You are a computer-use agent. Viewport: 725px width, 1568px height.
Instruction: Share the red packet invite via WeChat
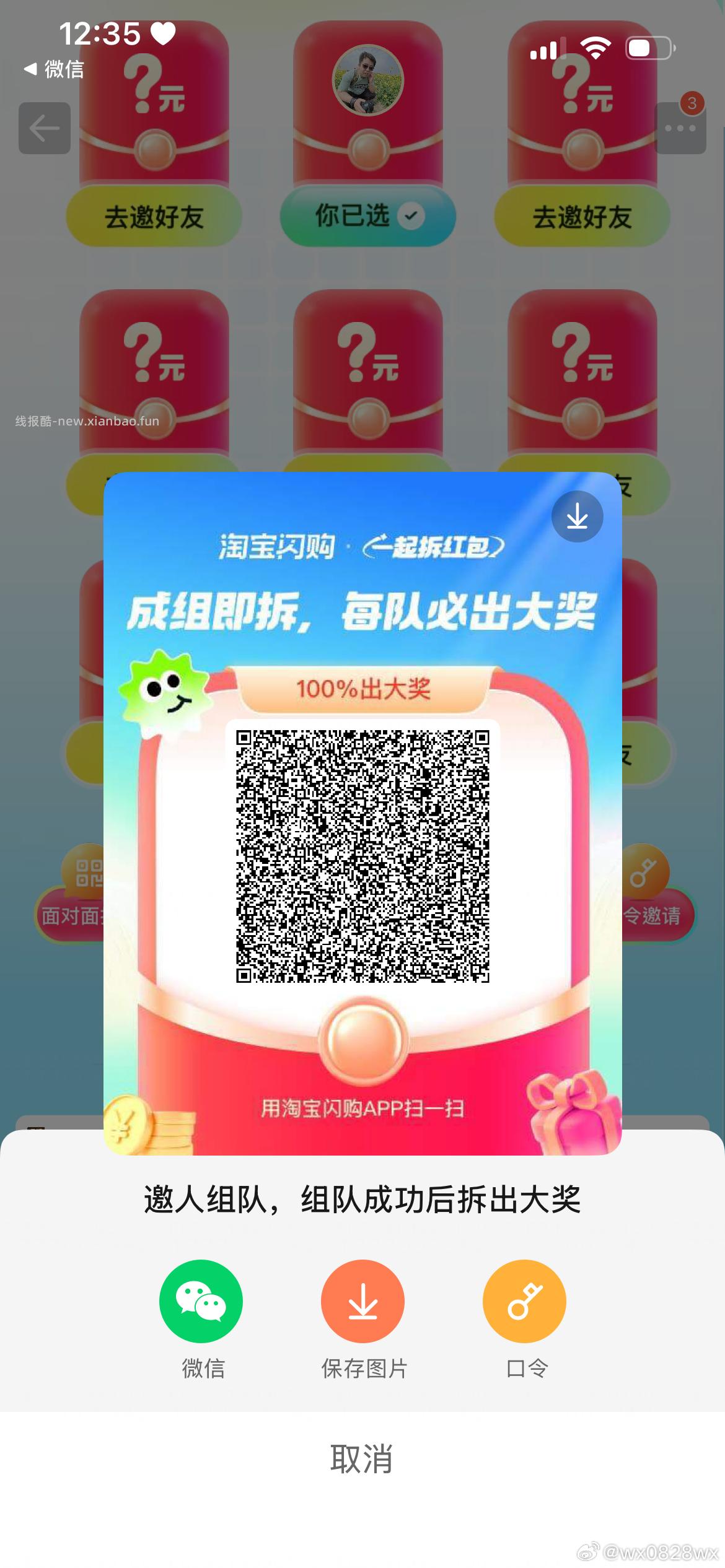click(201, 1300)
